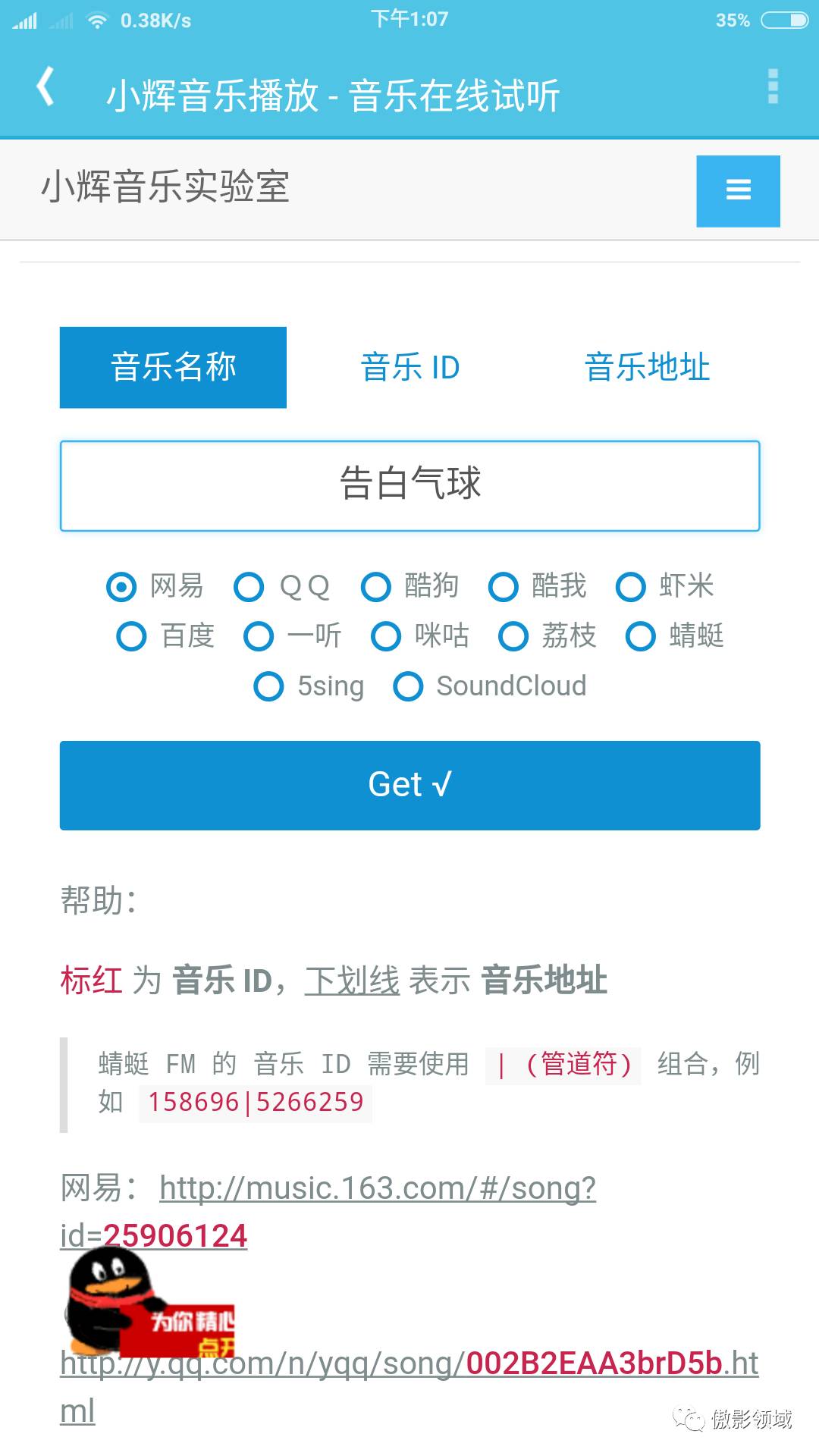Switch to the 音乐地址 tab
819x1456 pixels.
pos(647,368)
